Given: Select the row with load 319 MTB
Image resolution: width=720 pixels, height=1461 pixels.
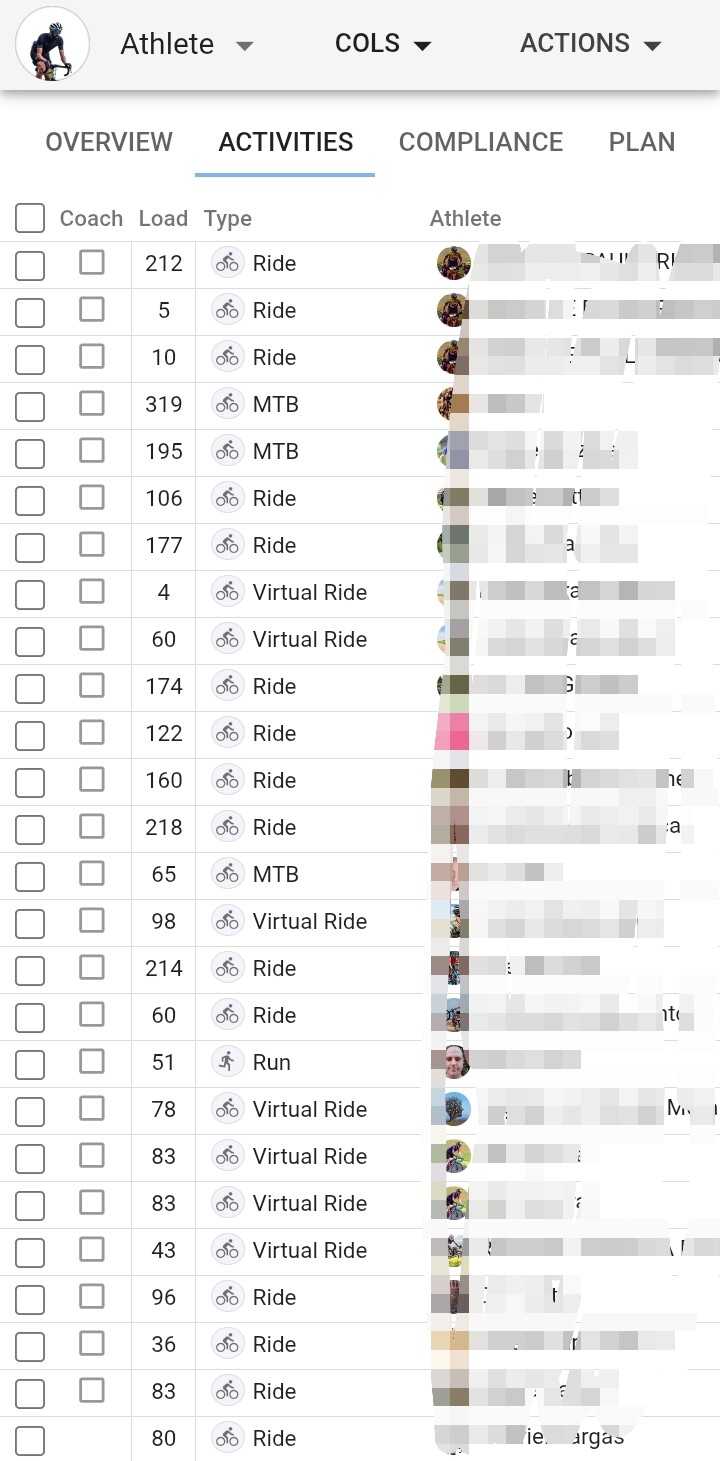Looking at the screenshot, I should tap(30, 406).
